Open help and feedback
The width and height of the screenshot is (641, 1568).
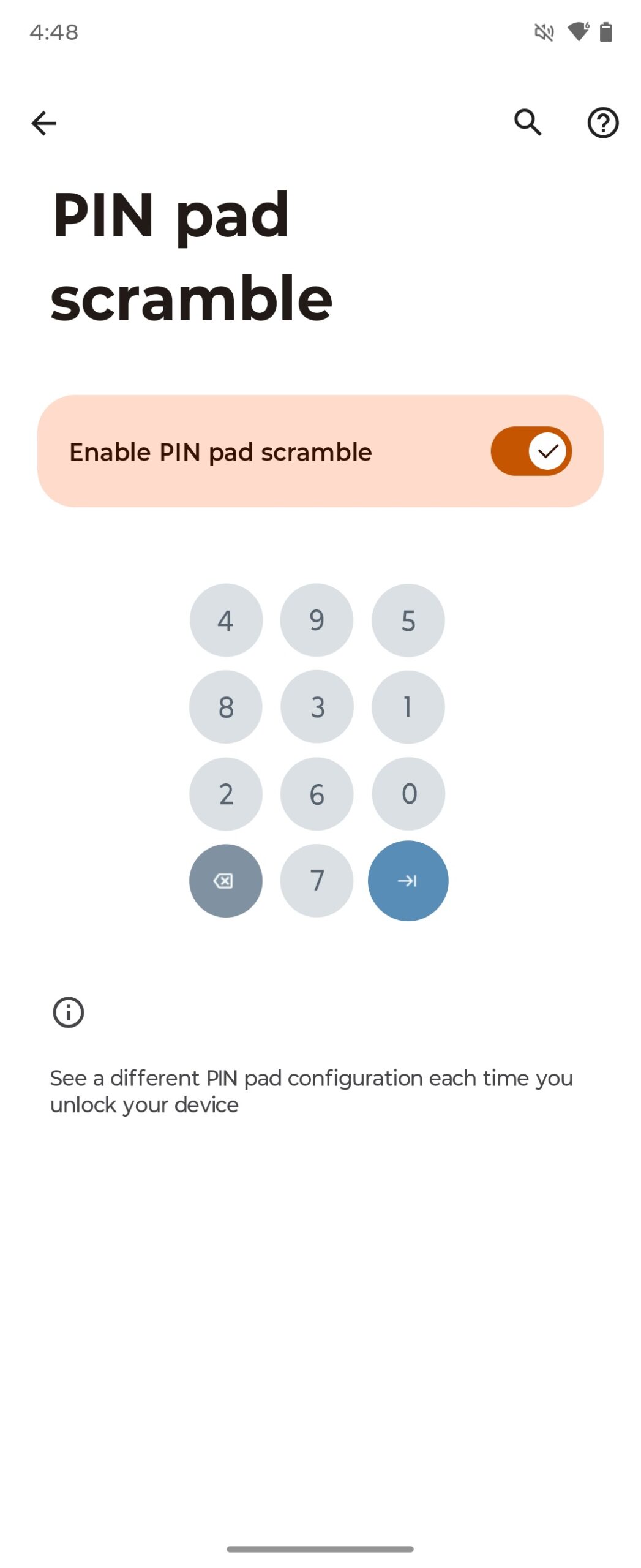(x=602, y=123)
